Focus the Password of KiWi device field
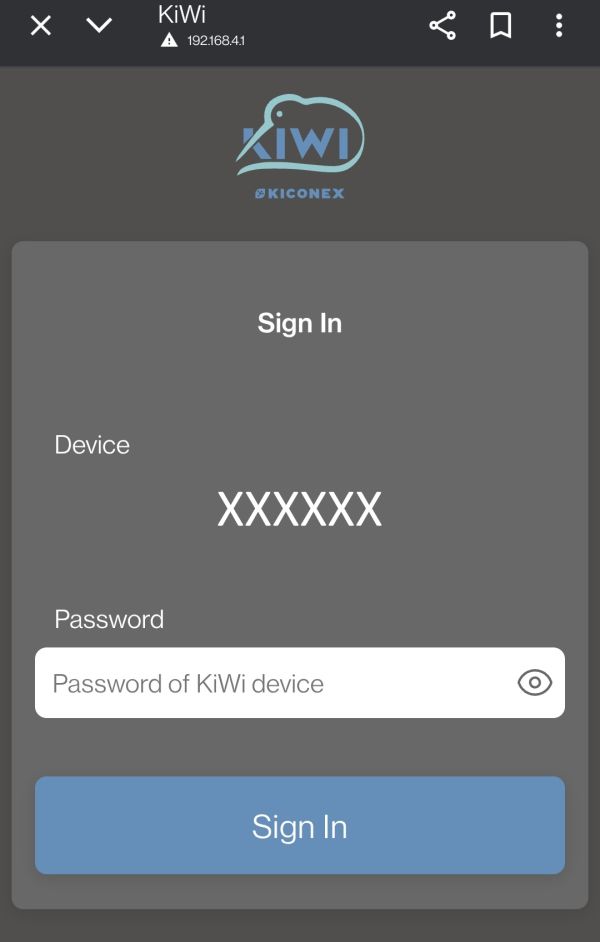Image resolution: width=600 pixels, height=942 pixels. coord(270,683)
